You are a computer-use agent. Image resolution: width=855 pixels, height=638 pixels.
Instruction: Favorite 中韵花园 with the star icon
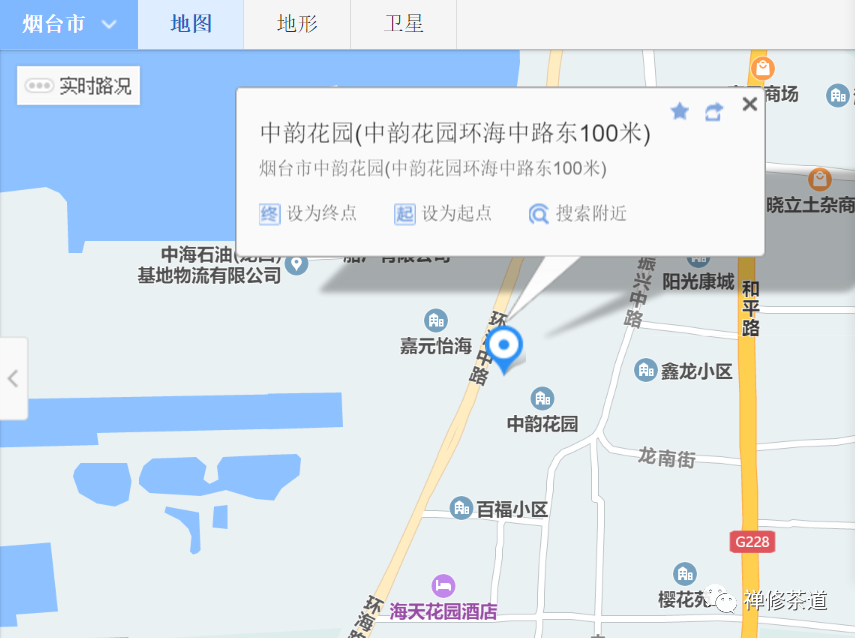(x=680, y=111)
